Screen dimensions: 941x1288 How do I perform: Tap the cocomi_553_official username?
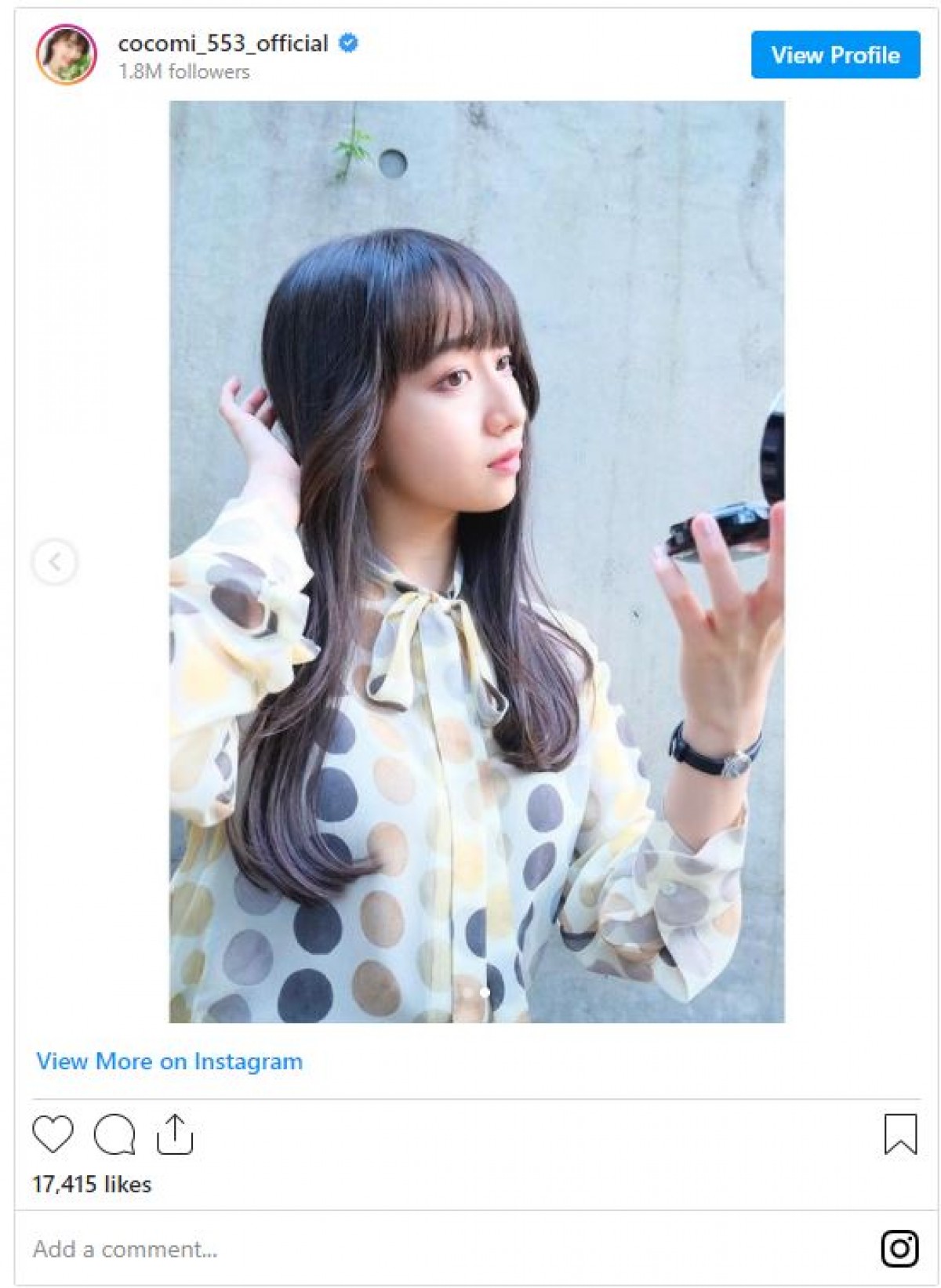pos(223,43)
